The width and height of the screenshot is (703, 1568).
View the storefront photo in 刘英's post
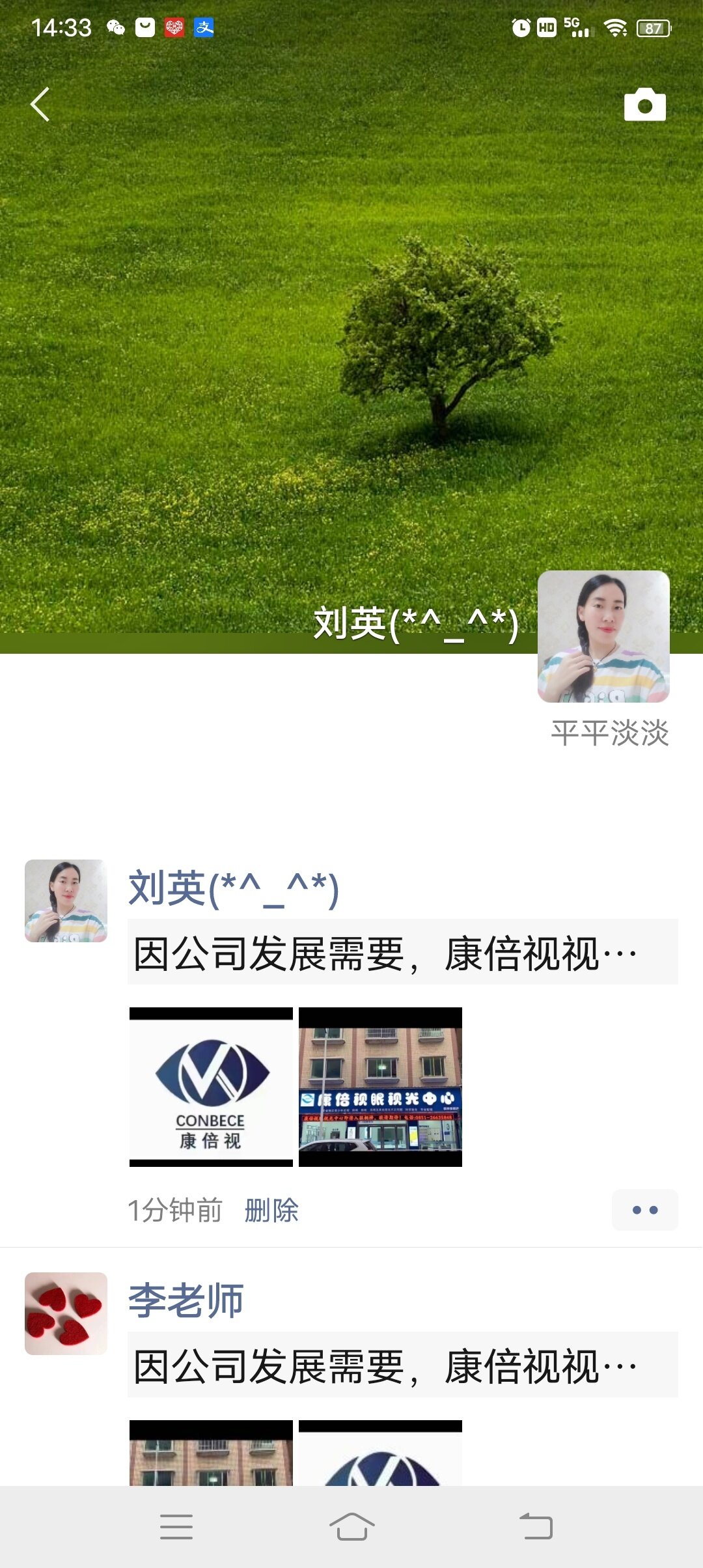[380, 1087]
